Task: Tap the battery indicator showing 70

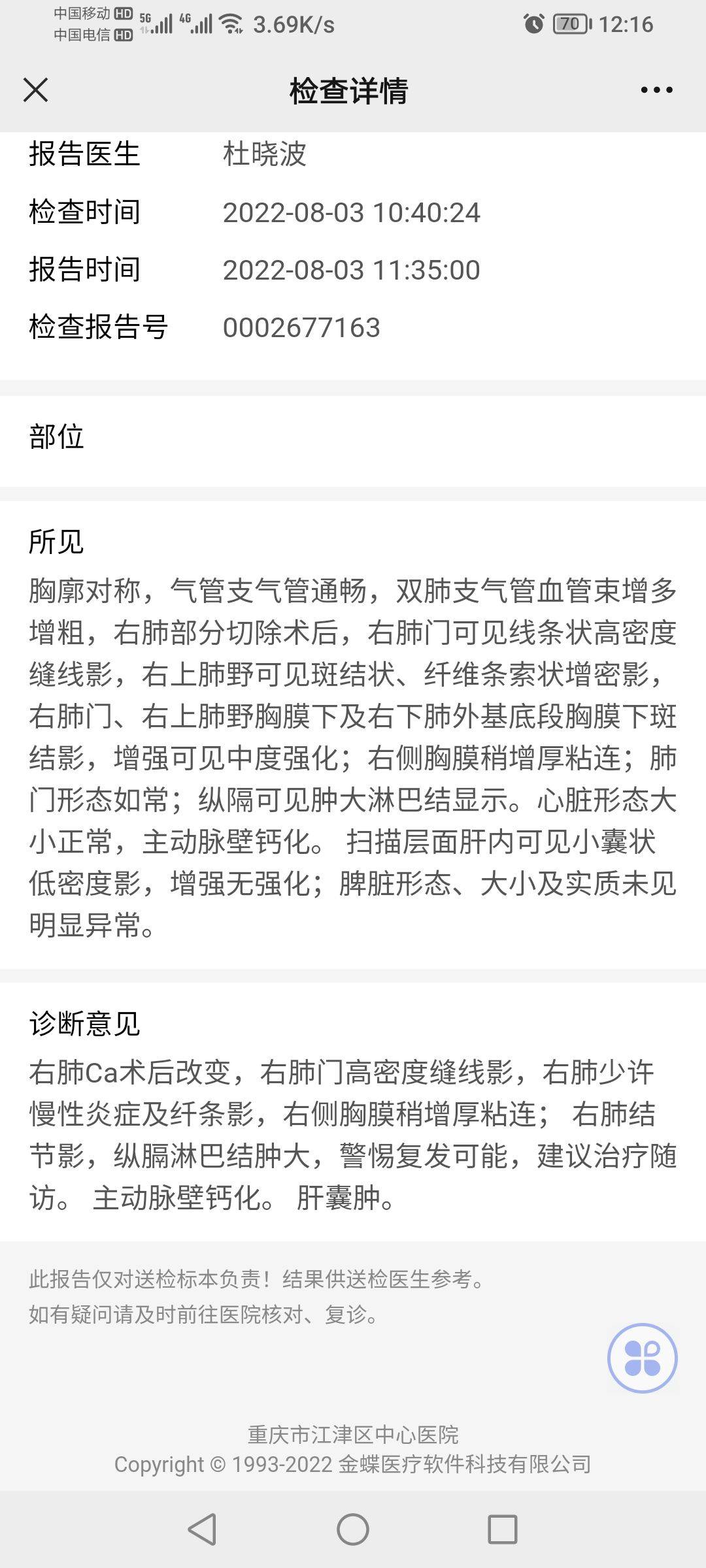Action: click(571, 24)
